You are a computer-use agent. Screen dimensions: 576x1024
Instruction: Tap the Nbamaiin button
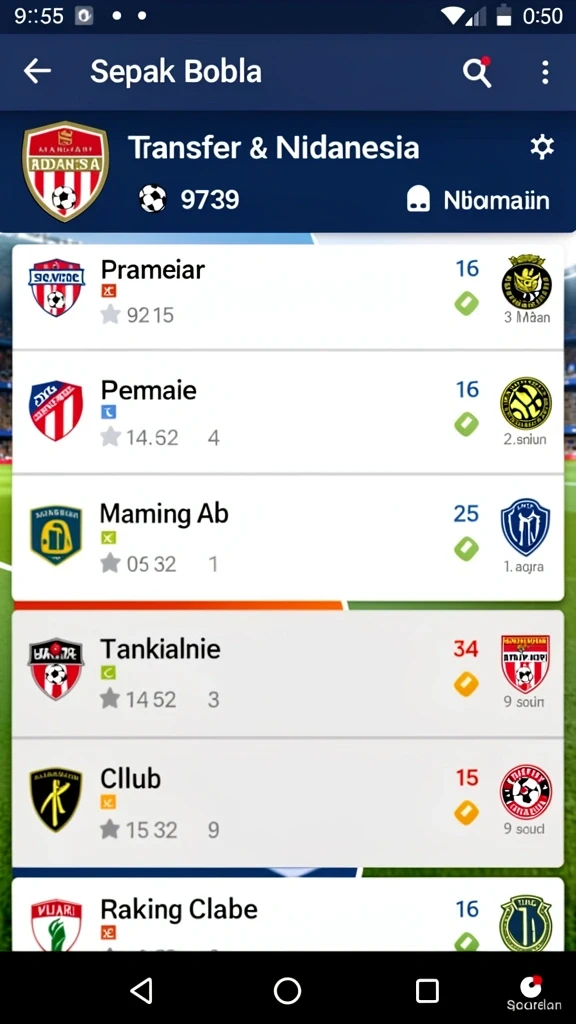click(478, 199)
